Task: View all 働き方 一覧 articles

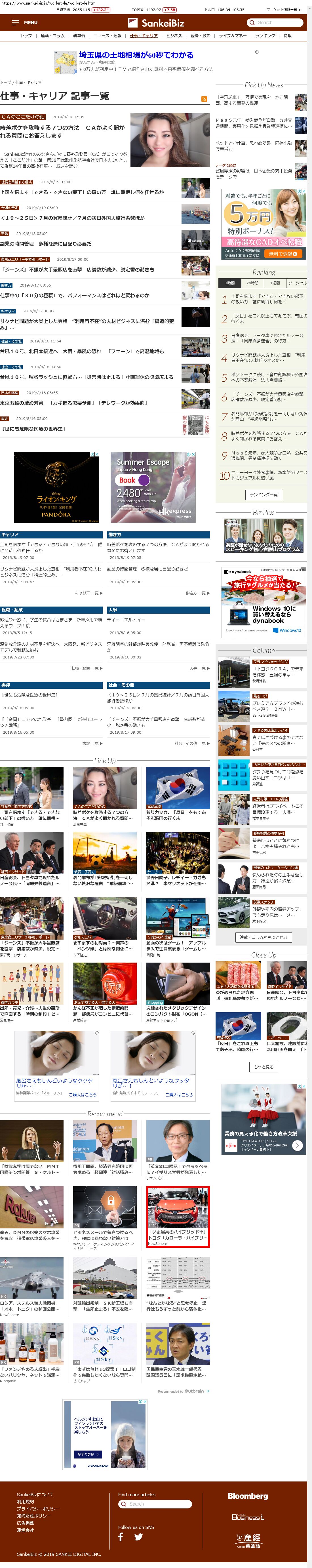Action: point(197,592)
